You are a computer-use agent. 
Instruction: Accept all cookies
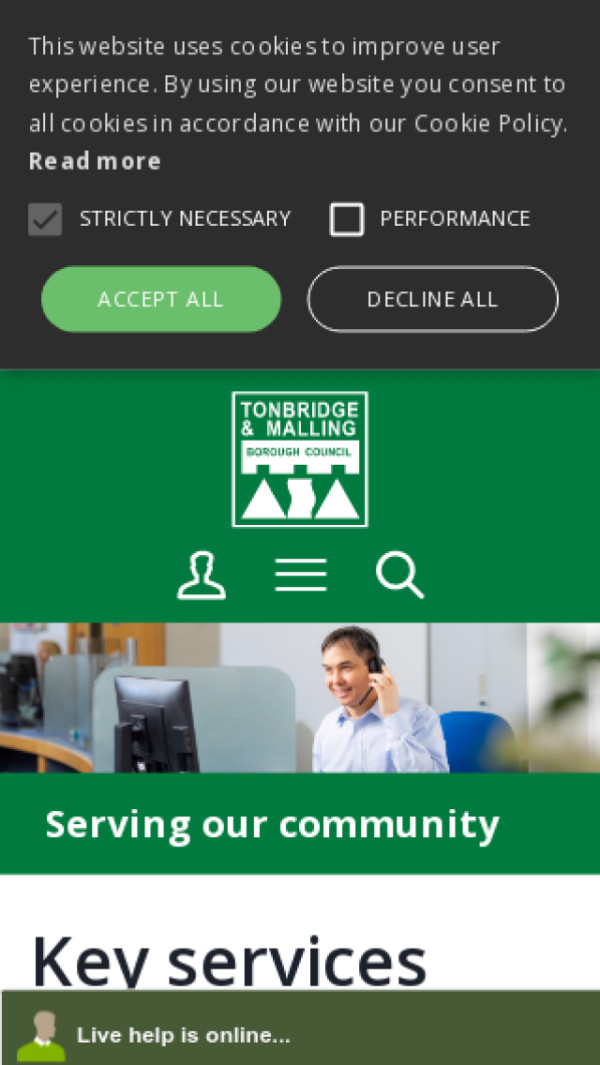[161, 299]
